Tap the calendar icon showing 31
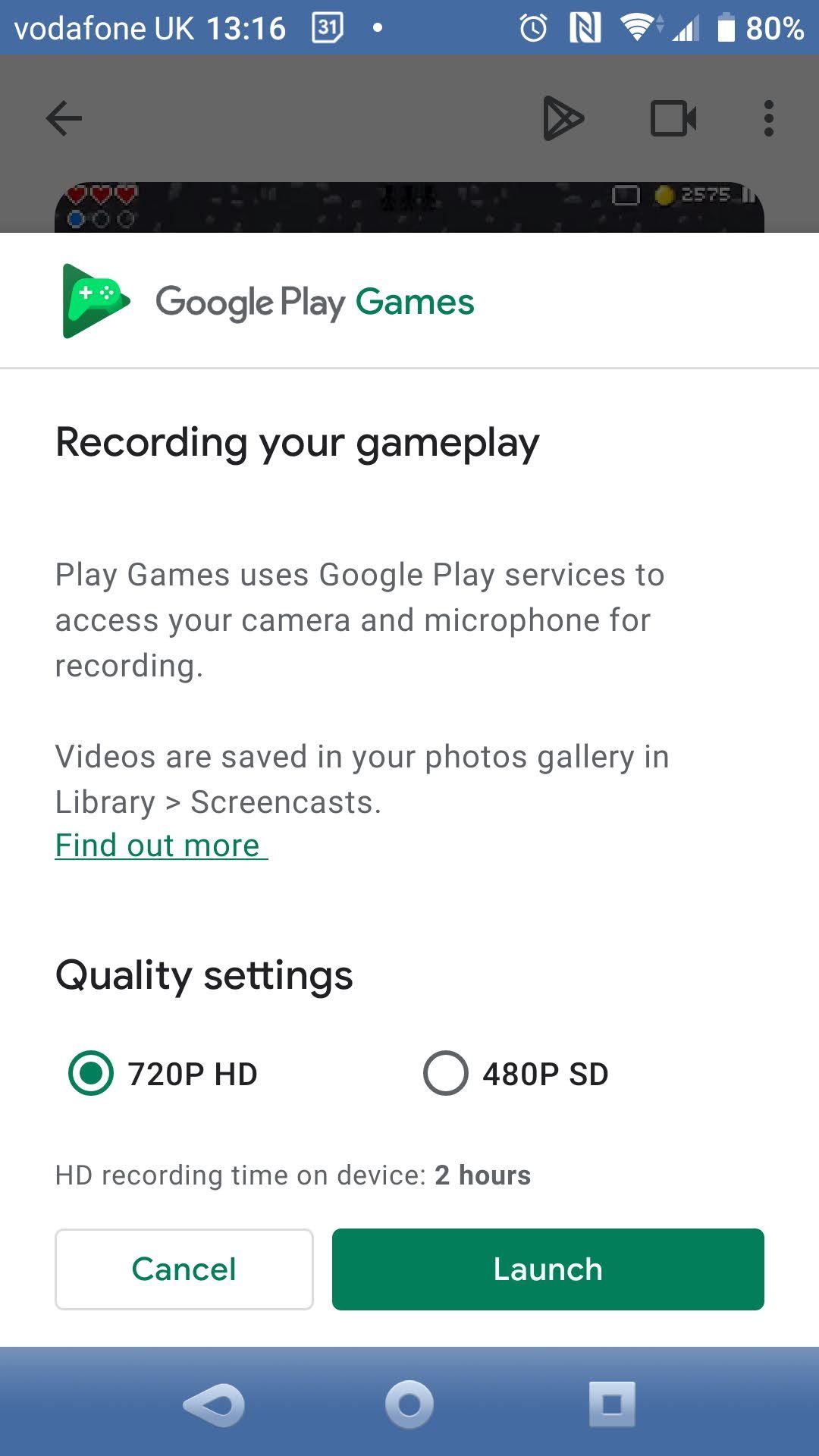 (x=326, y=27)
